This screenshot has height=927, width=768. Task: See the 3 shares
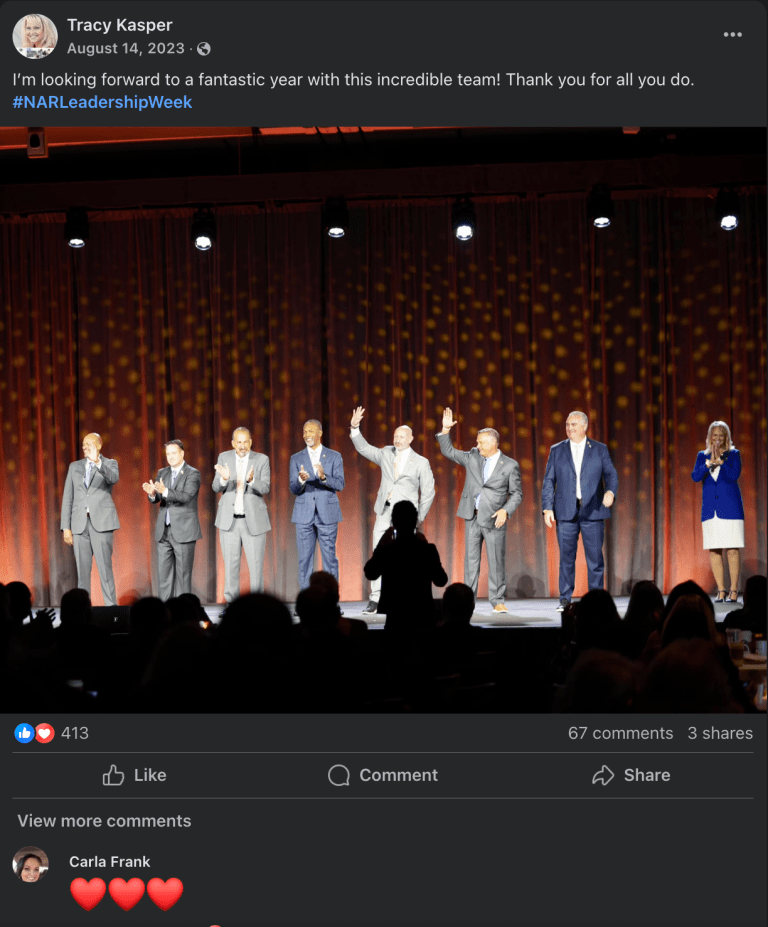720,733
